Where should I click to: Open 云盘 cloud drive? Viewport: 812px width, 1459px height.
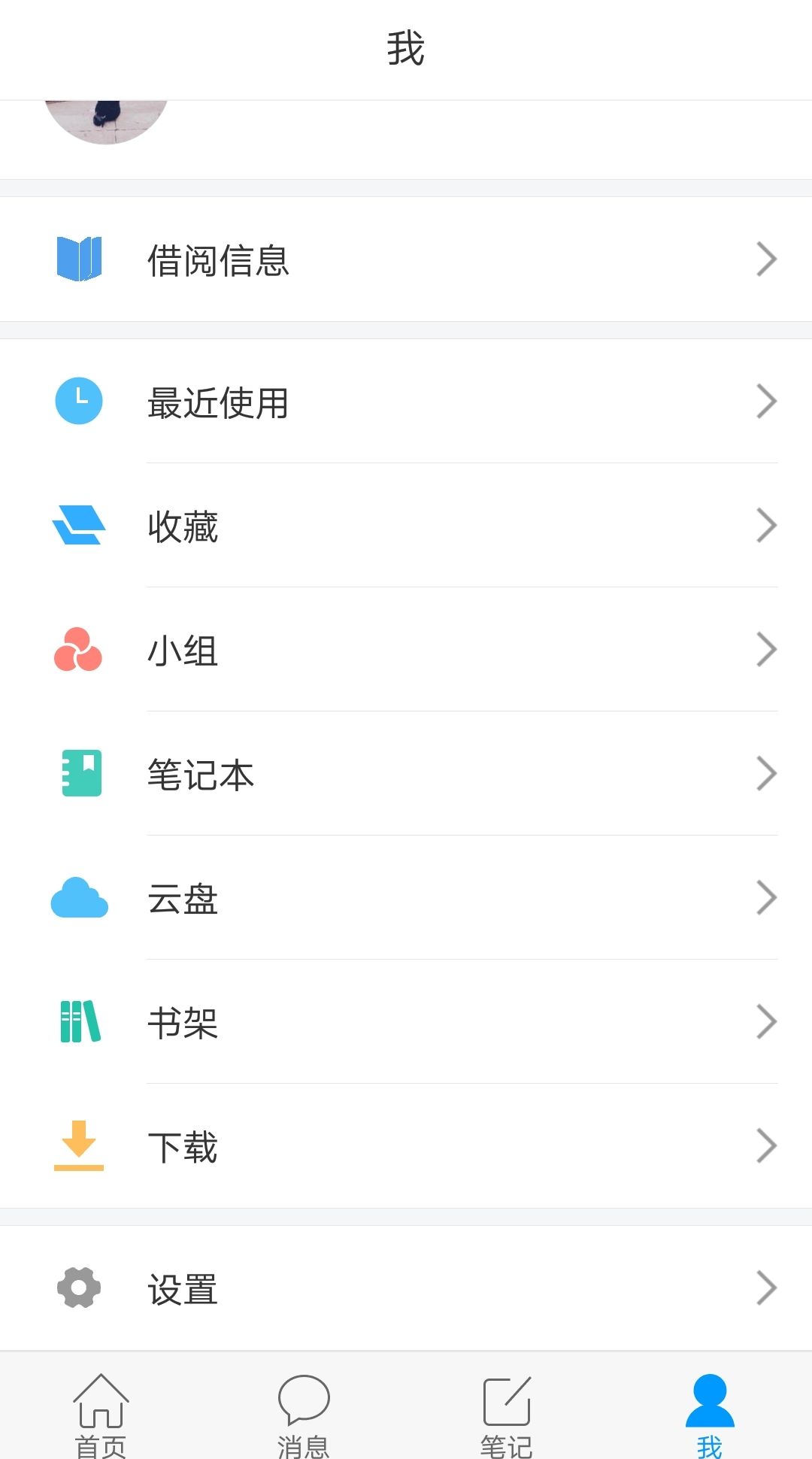click(x=406, y=898)
